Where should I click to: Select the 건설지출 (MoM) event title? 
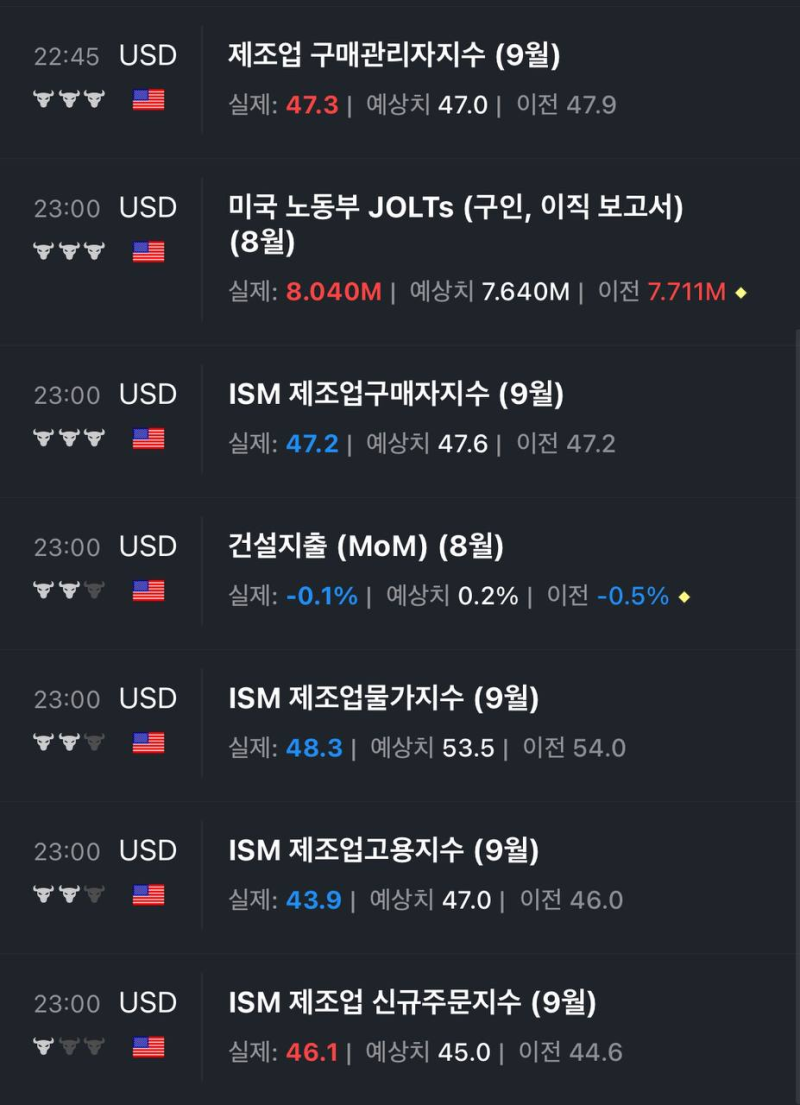click(366, 547)
